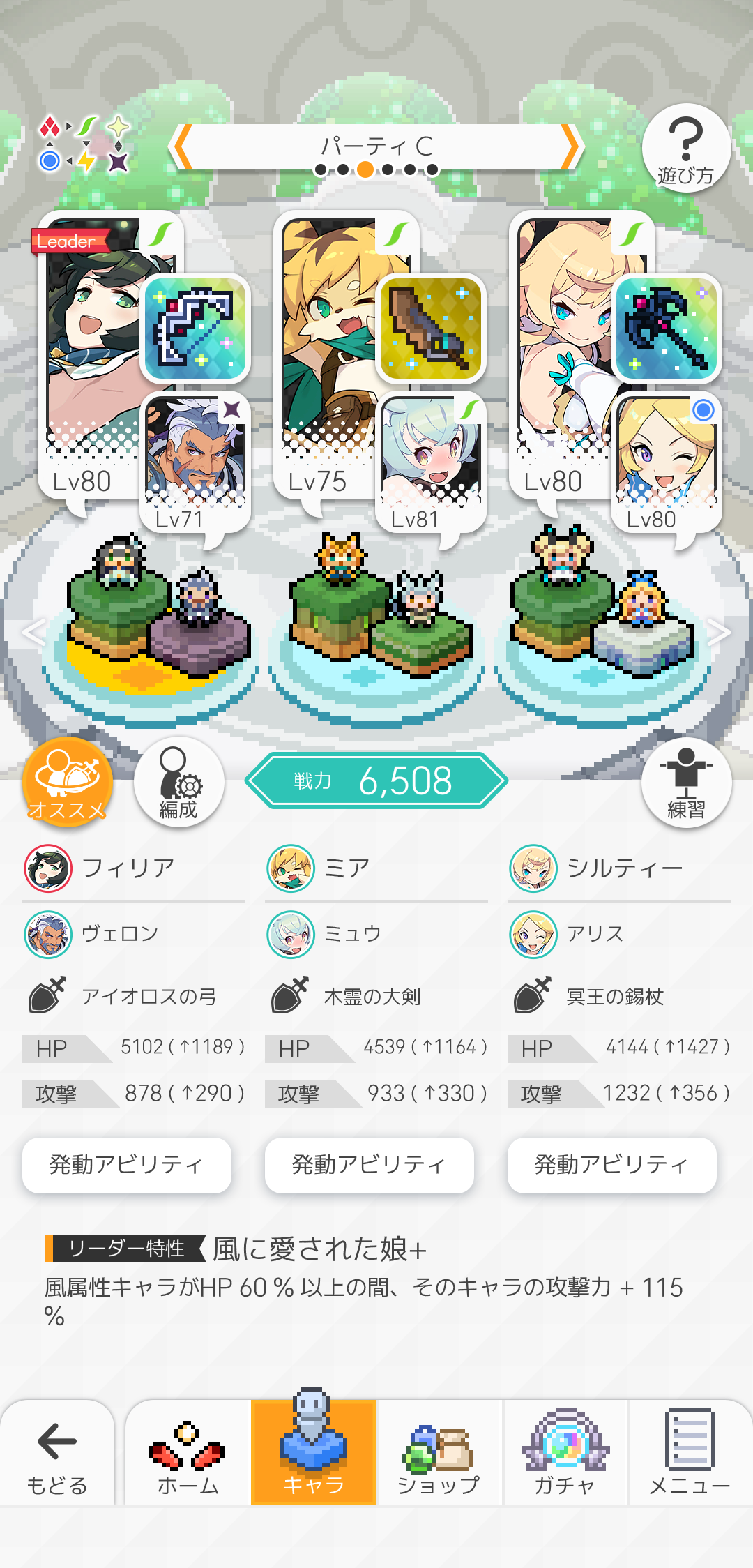
Task: Open the ガチャ tab
Action: 565,1454
